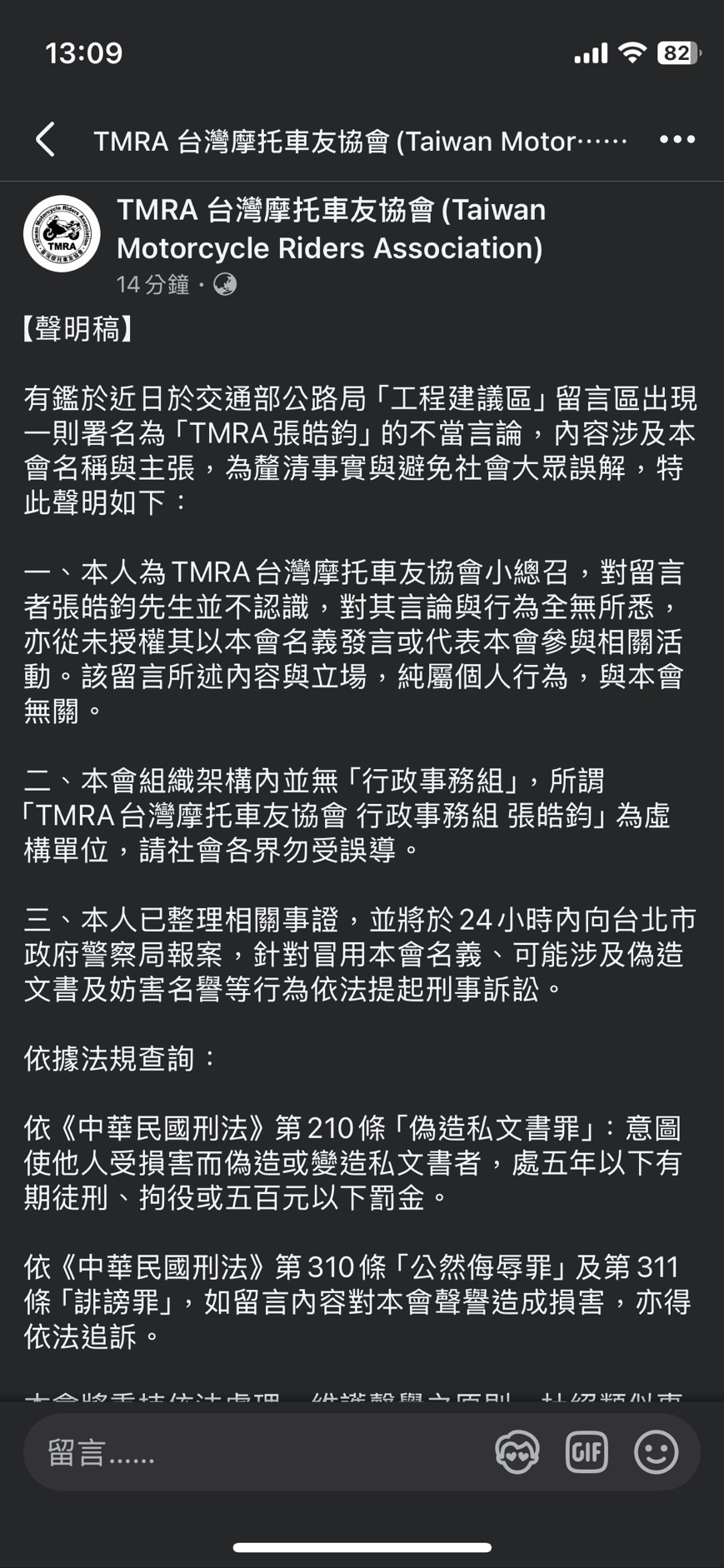Open TMRA page profile picture
Viewport: 724px width, 1568px height.
(x=62, y=234)
